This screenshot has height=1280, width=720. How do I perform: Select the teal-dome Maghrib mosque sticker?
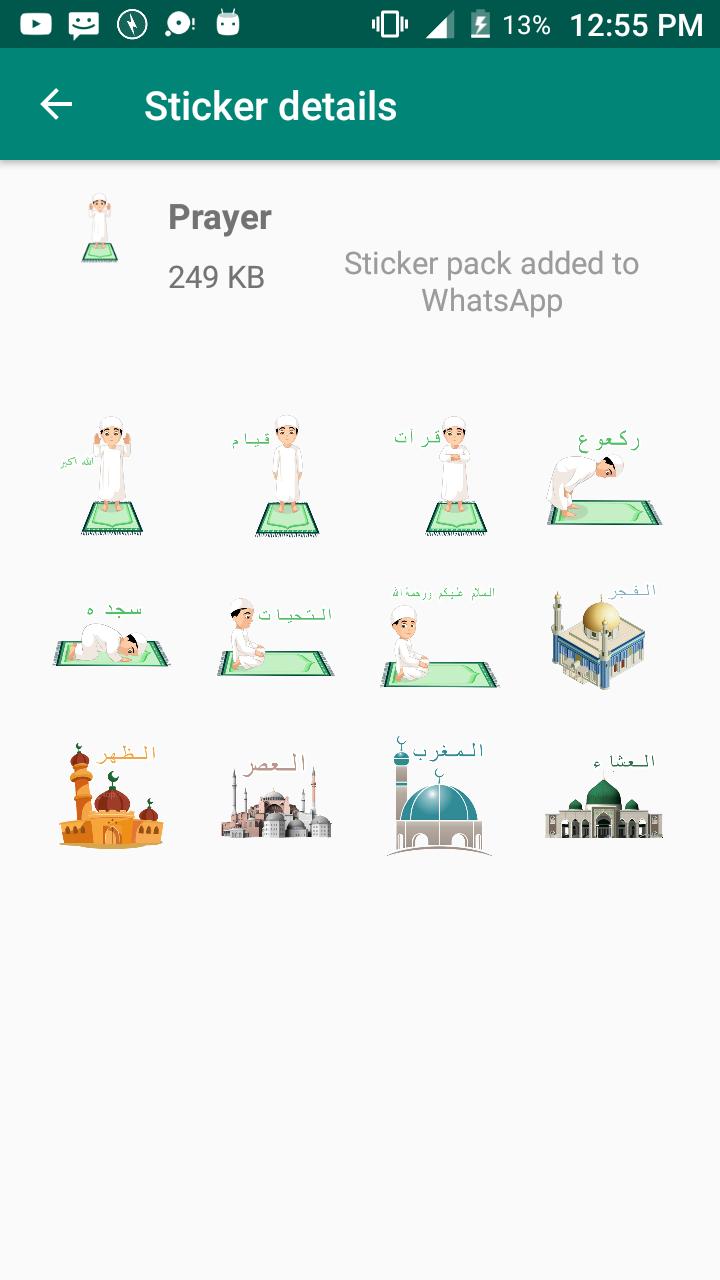point(439,797)
